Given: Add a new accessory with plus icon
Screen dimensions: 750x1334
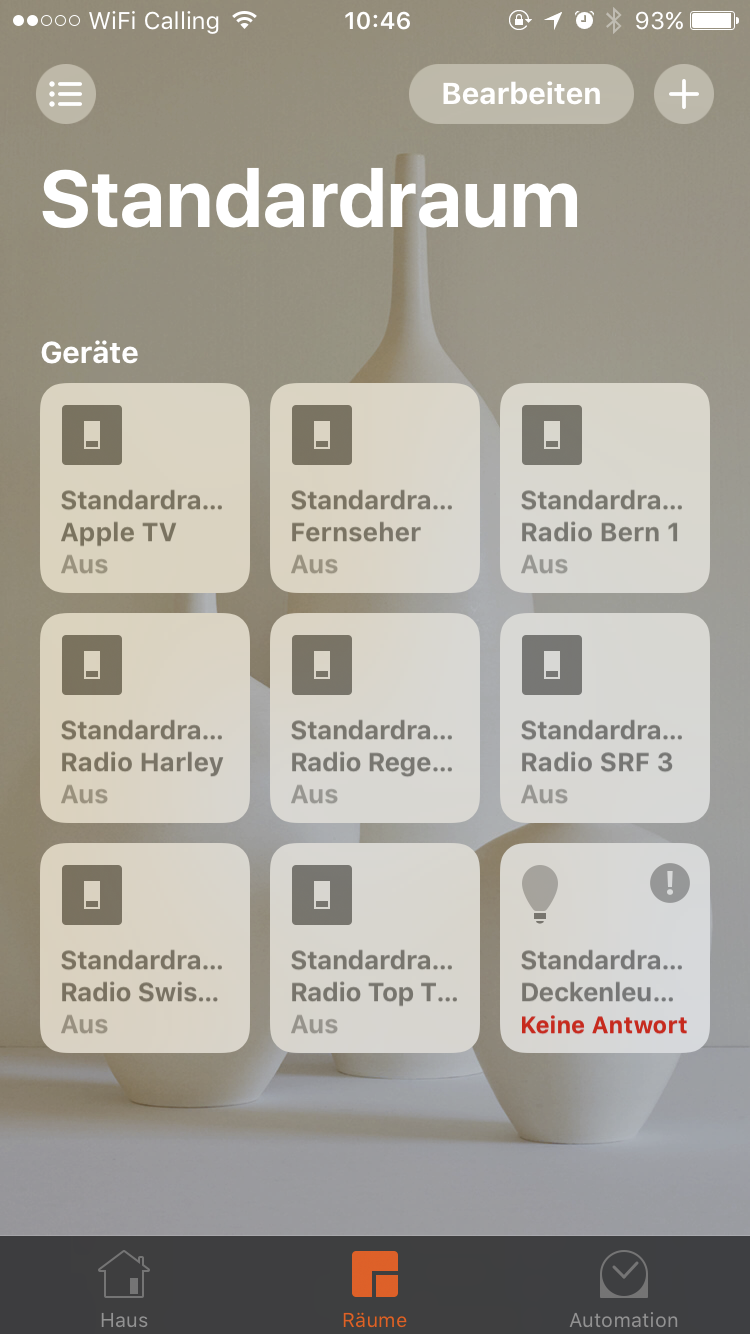Looking at the screenshot, I should pos(684,95).
